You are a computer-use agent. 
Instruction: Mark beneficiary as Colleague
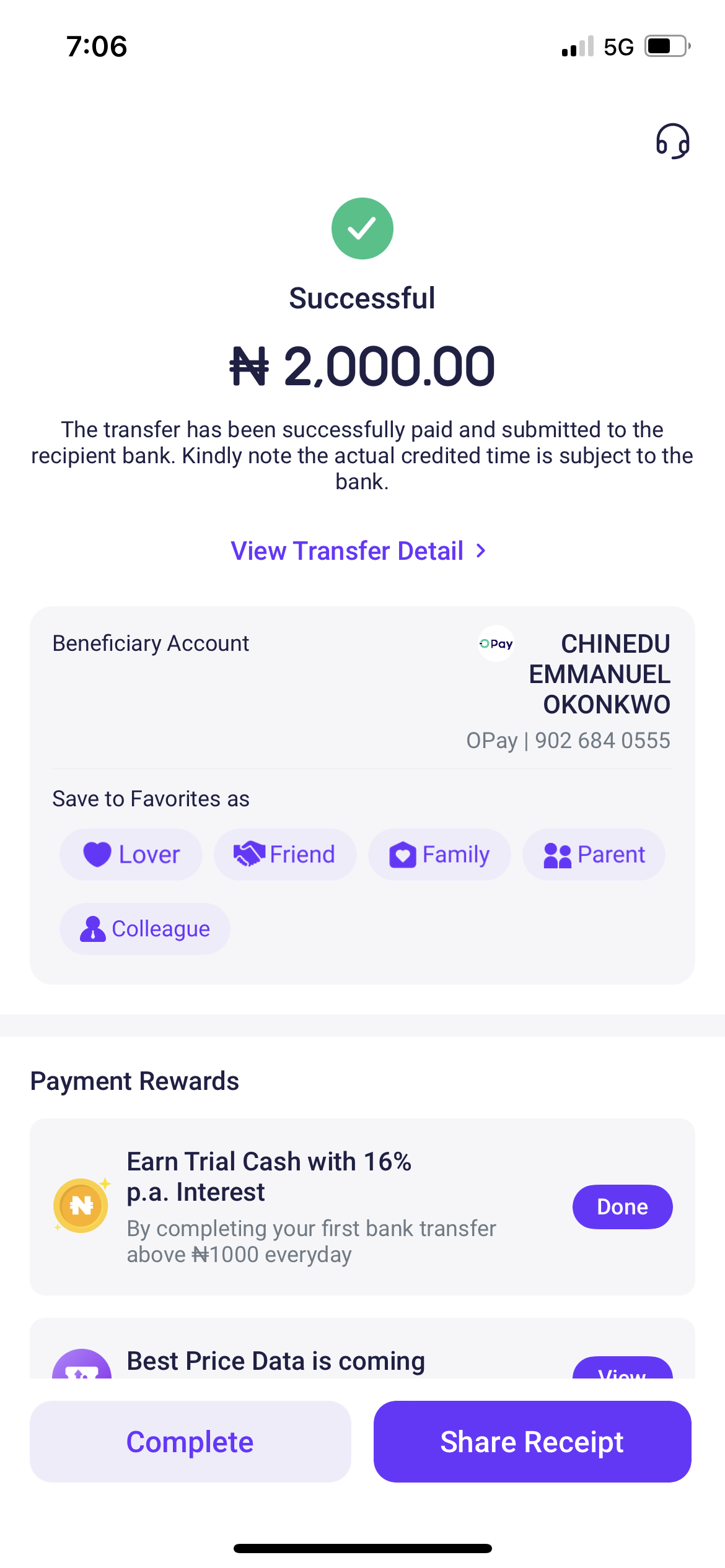tap(144, 929)
